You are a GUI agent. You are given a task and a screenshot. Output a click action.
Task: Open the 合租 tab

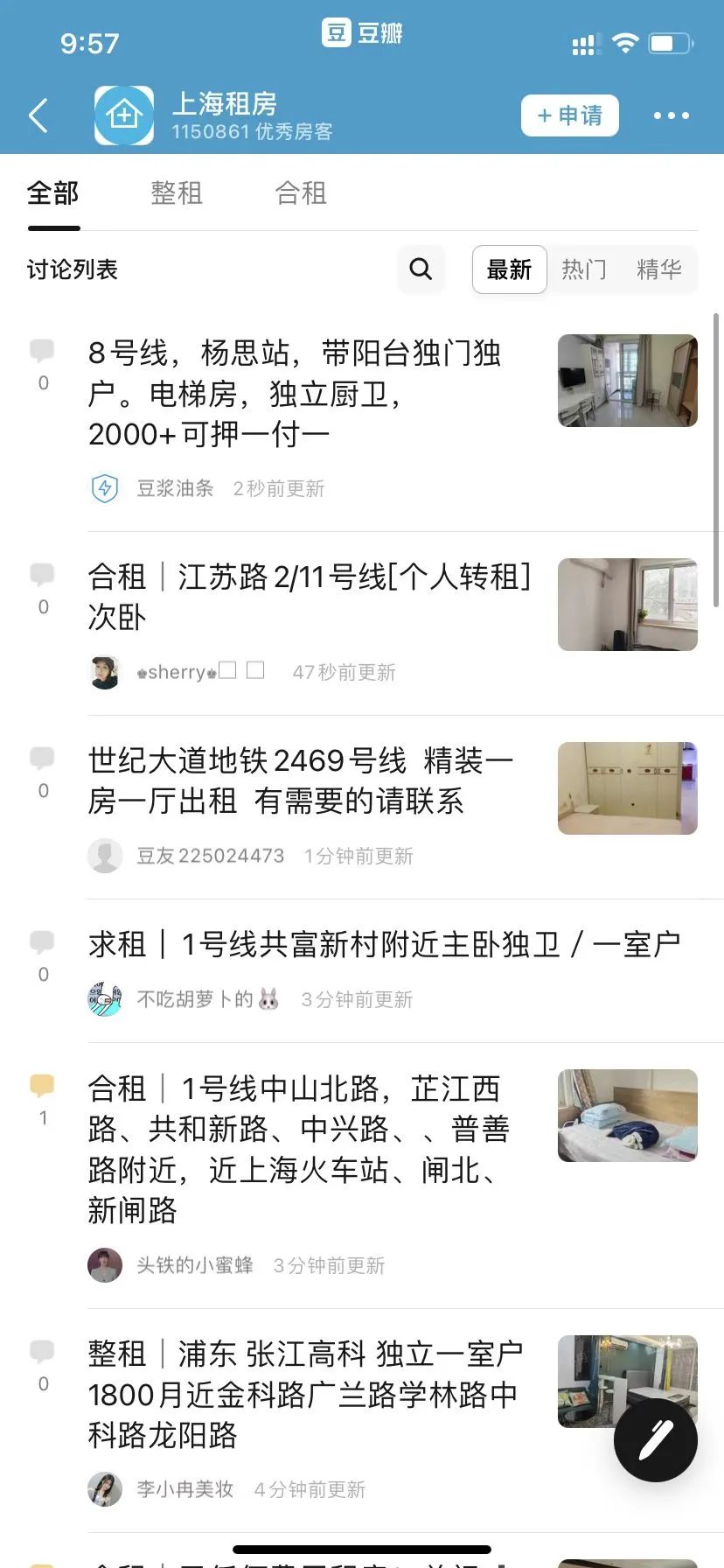(x=300, y=193)
